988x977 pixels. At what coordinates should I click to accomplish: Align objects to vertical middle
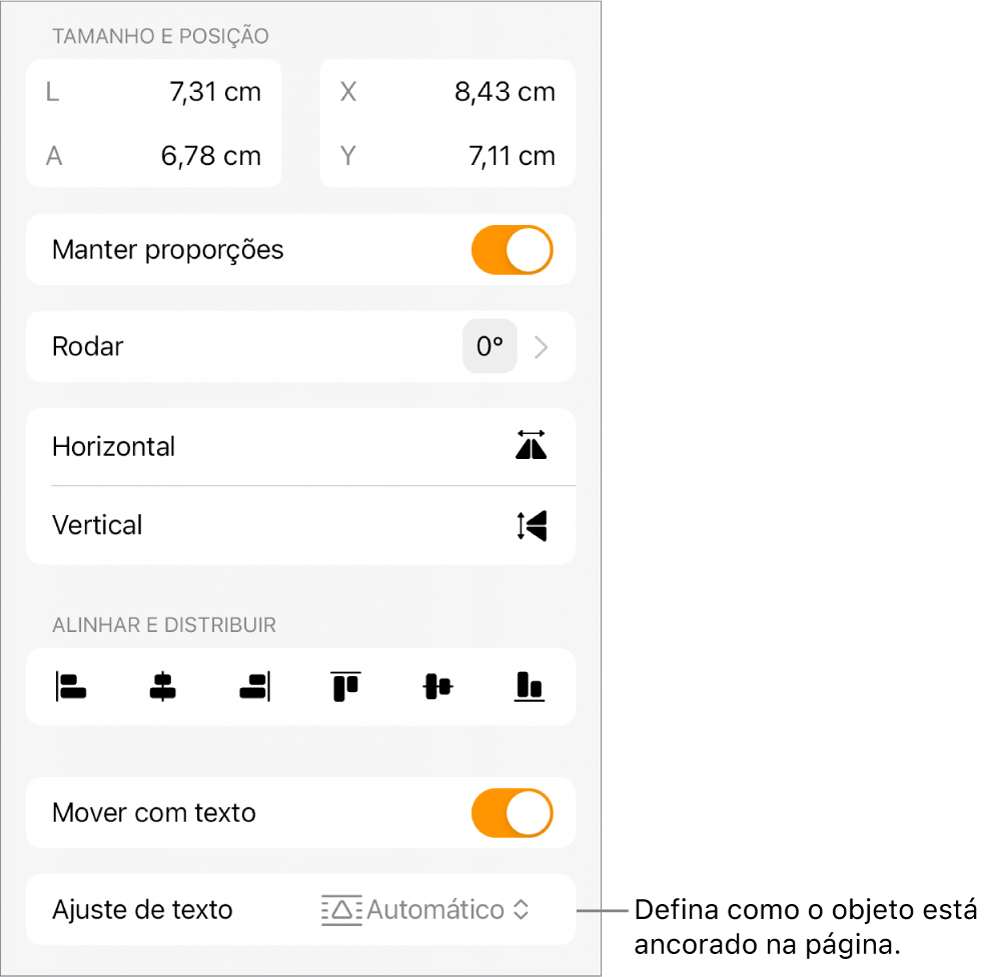(438, 686)
